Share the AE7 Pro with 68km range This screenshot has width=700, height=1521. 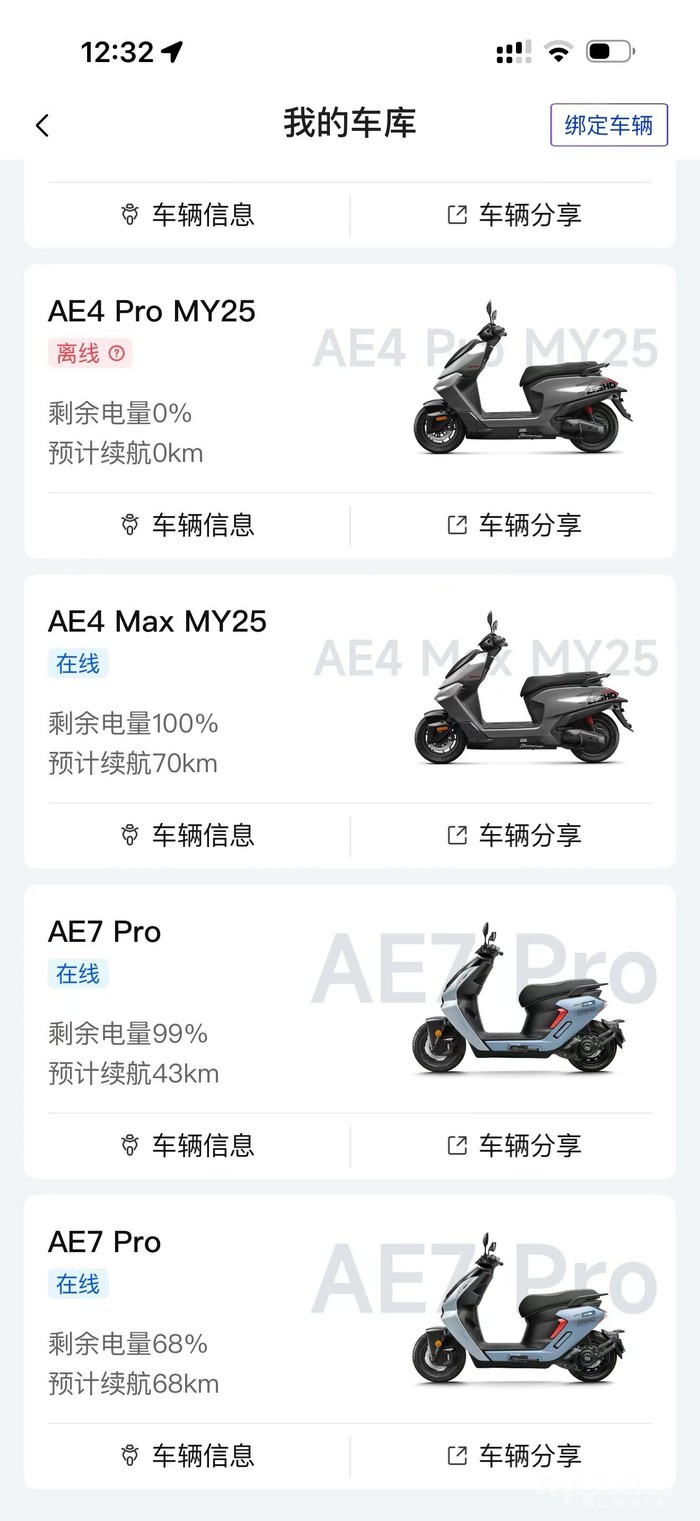[513, 1455]
